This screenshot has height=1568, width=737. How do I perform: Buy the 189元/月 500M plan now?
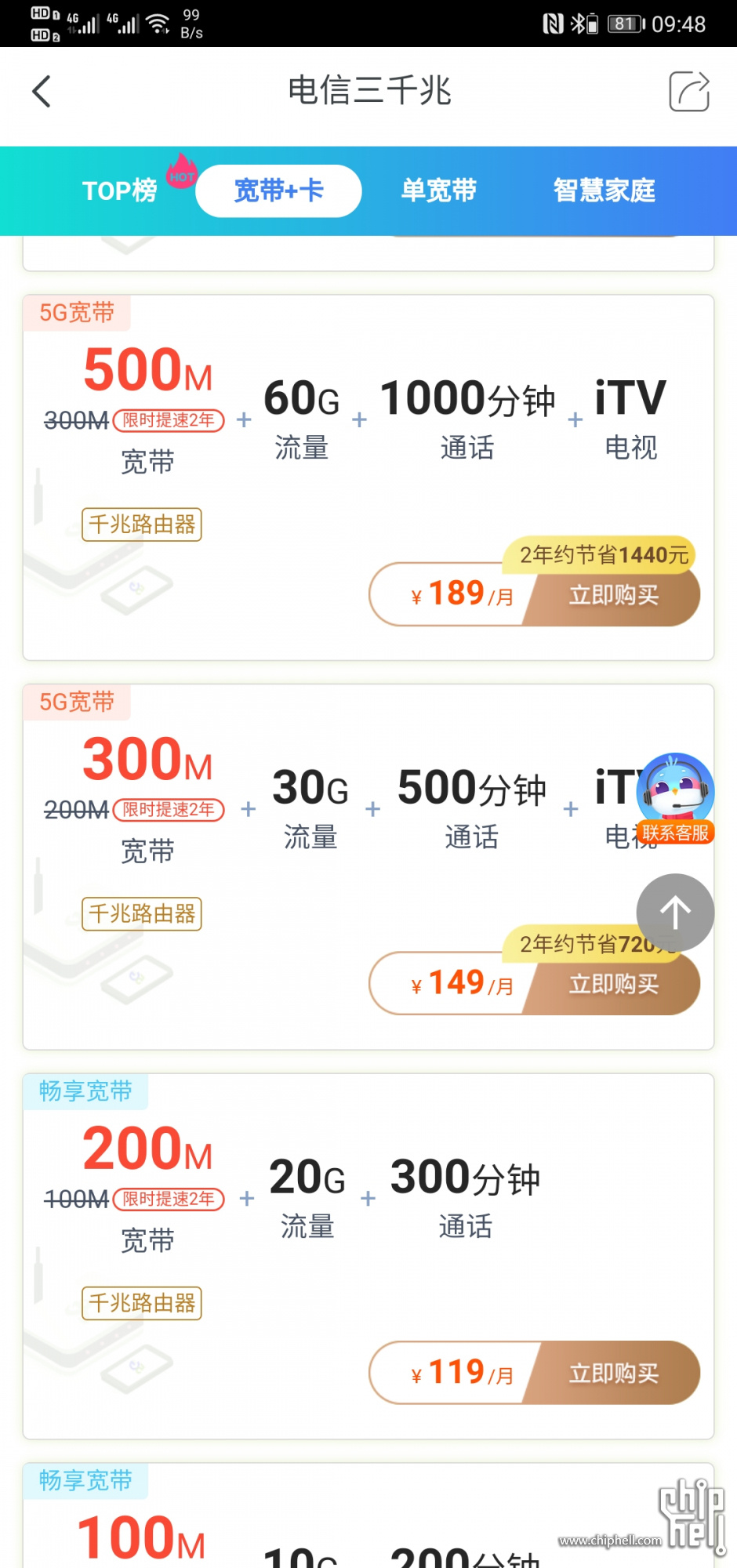pos(613,595)
